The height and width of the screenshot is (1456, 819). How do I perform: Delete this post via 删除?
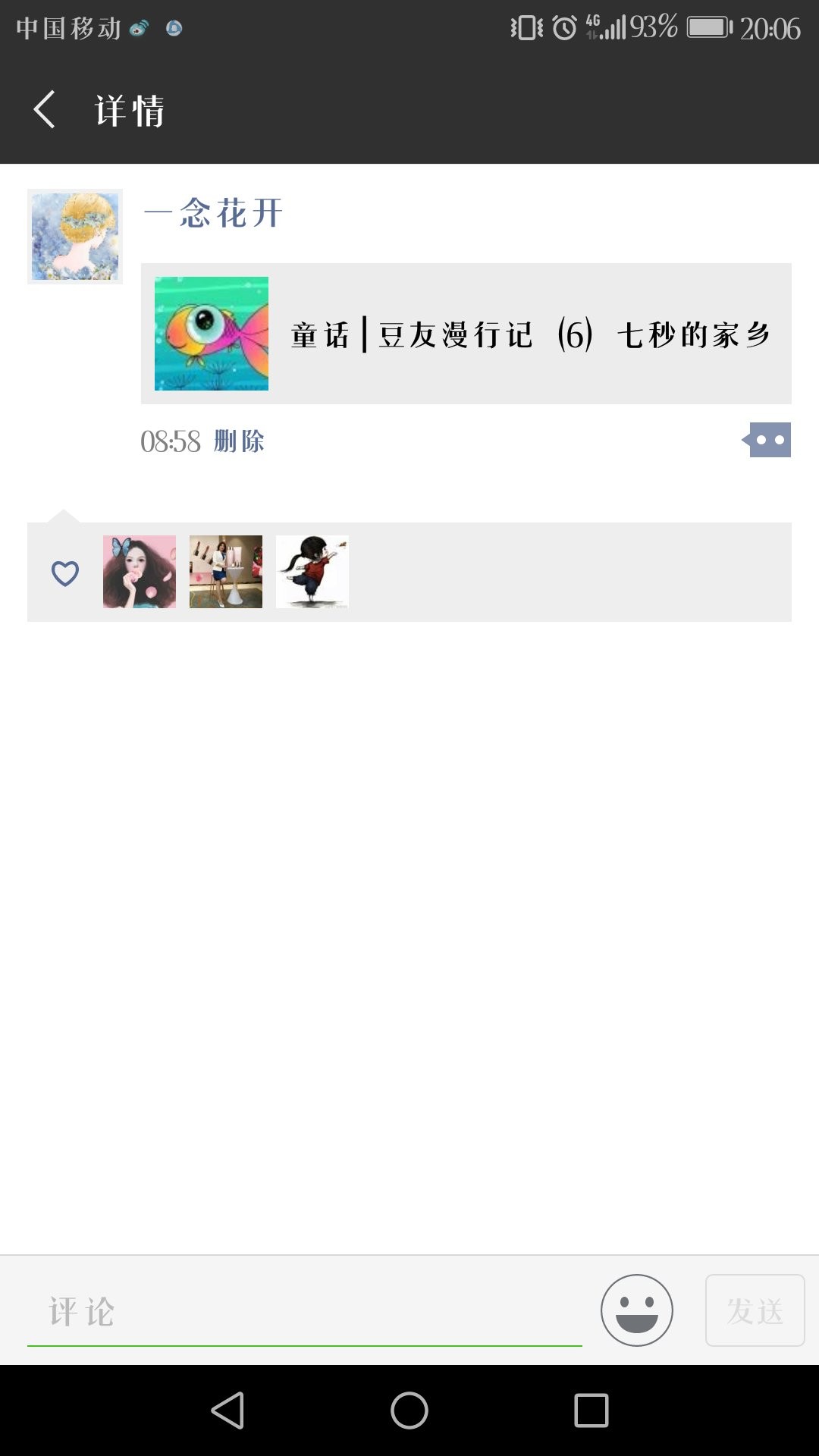pos(239,441)
